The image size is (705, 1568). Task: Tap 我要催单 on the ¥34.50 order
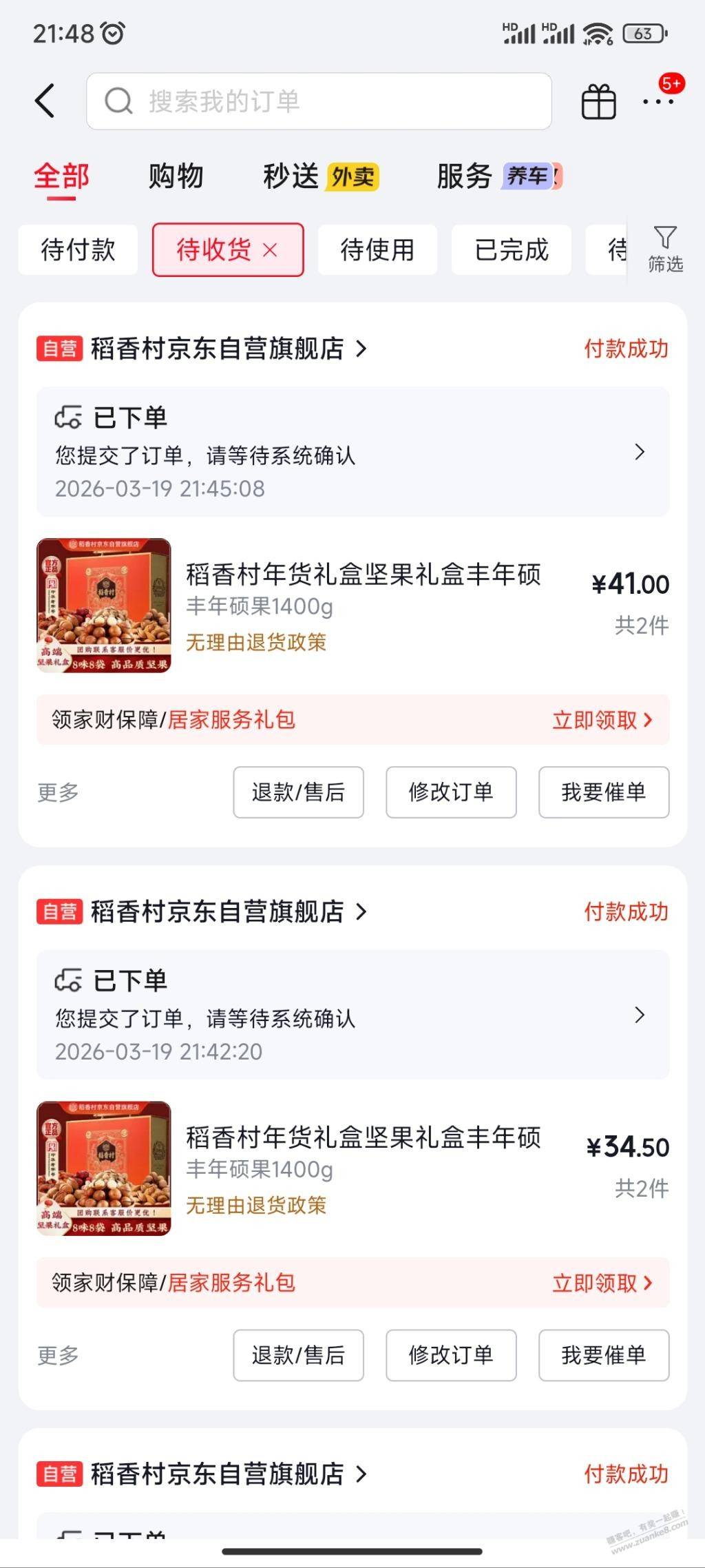click(604, 1355)
